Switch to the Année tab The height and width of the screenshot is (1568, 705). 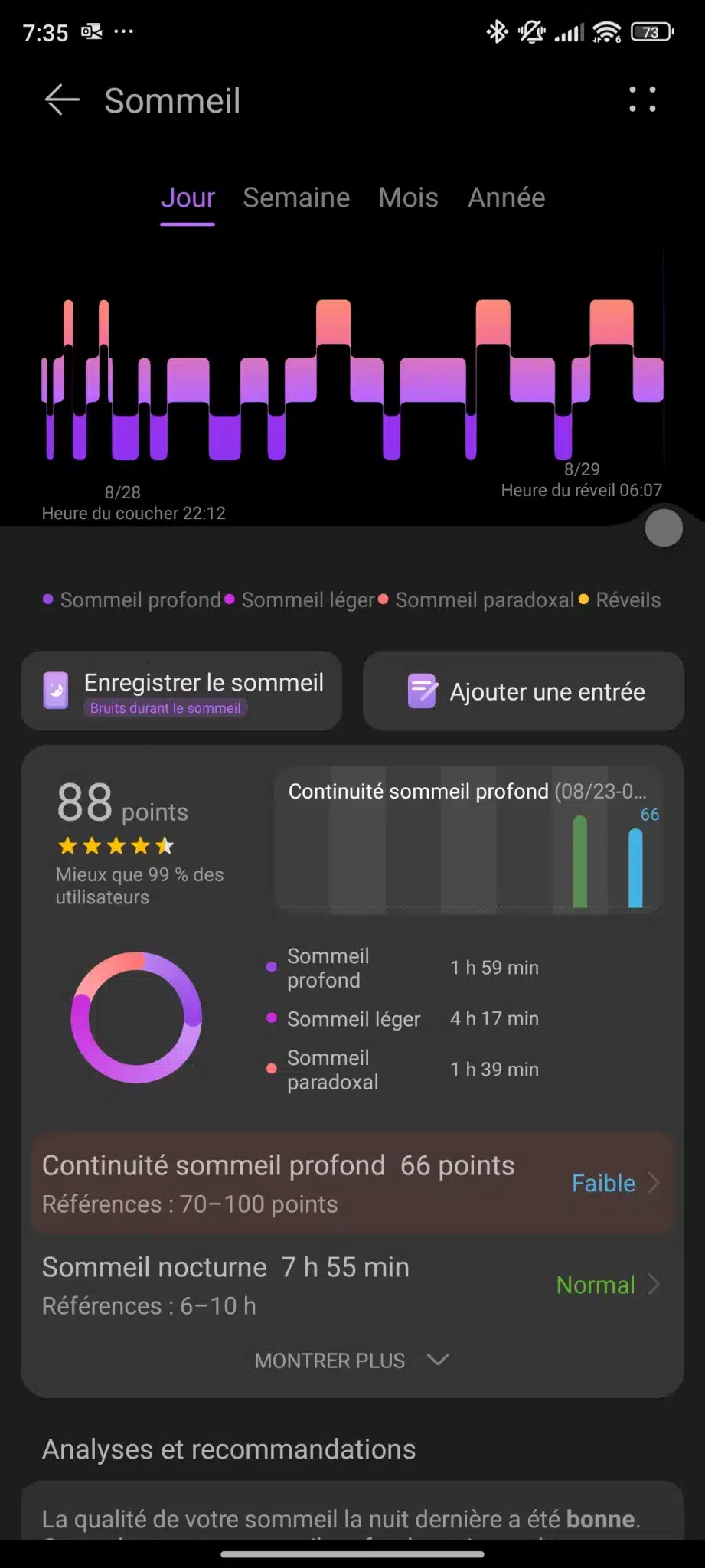[506, 198]
